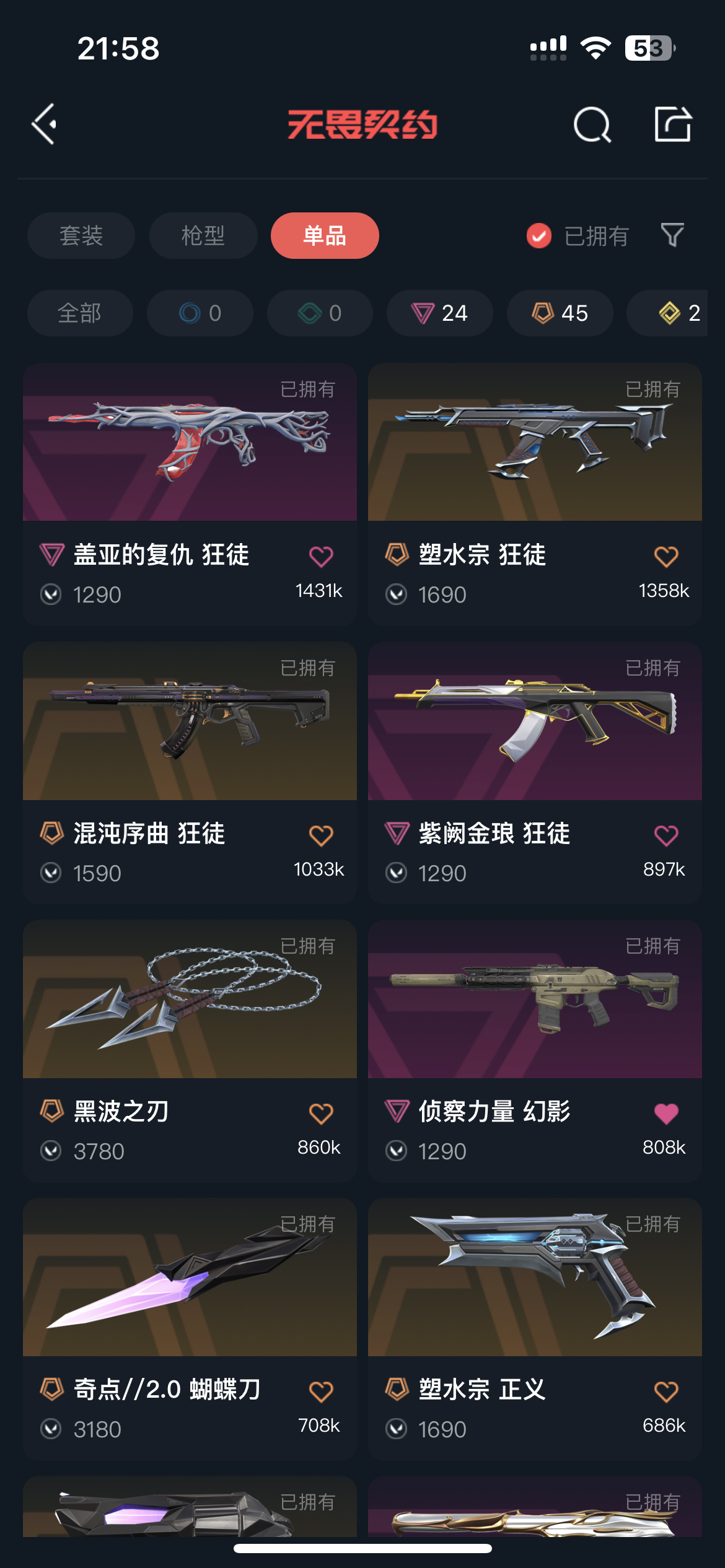Select the 单品 tab

[325, 236]
